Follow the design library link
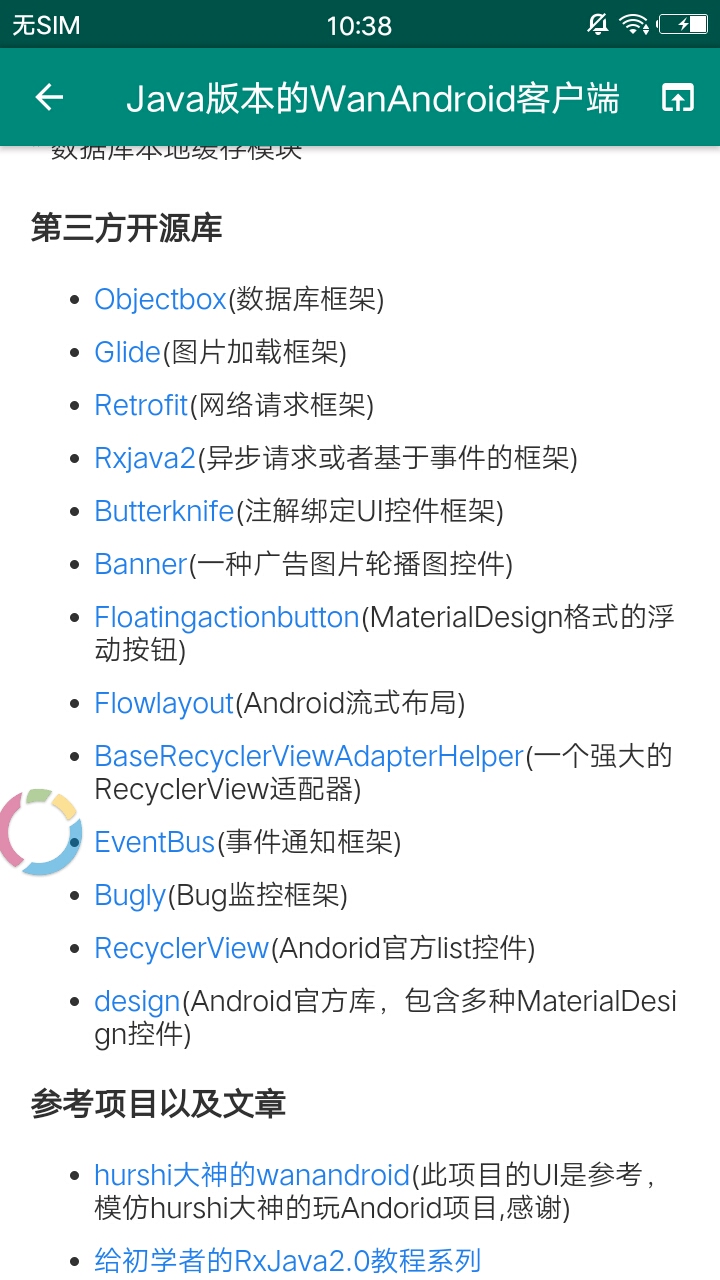This screenshot has height=1280, width=720. (137, 1001)
